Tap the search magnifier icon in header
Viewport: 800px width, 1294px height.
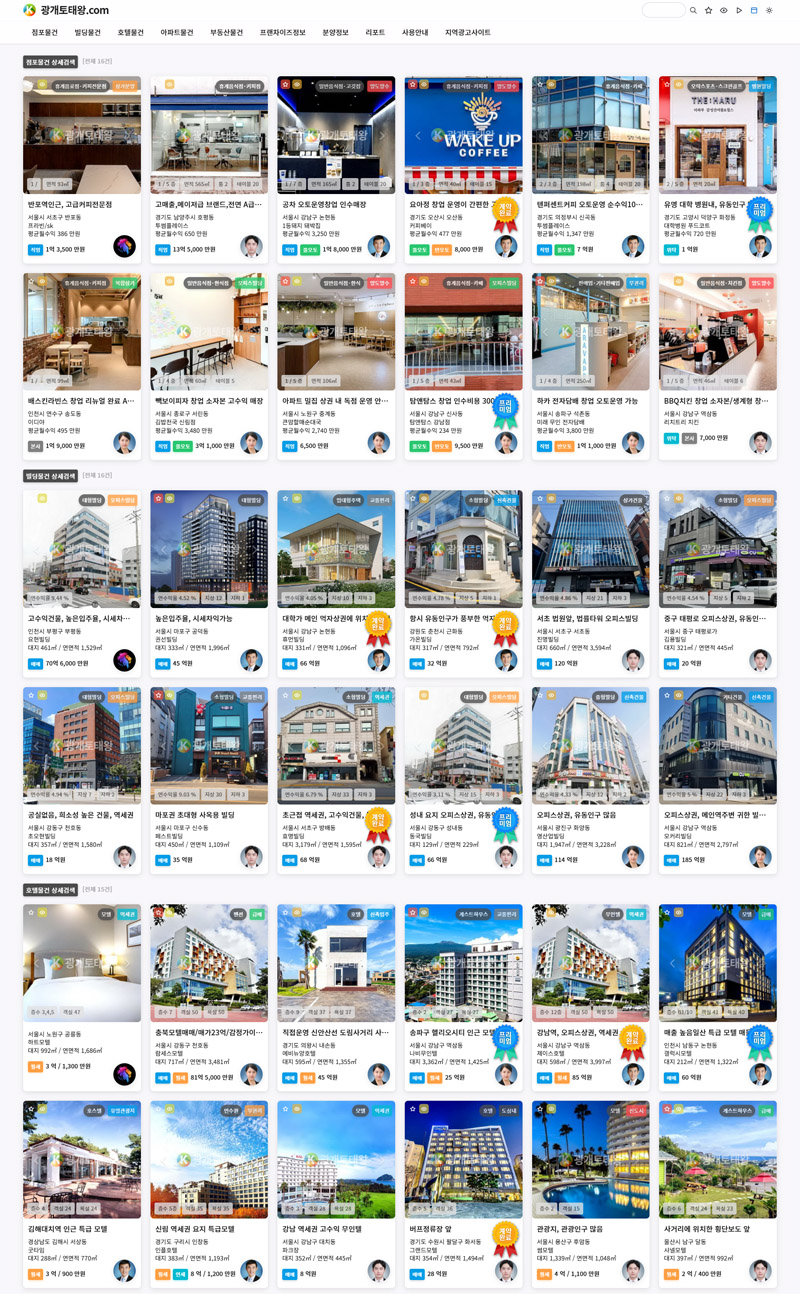[693, 10]
